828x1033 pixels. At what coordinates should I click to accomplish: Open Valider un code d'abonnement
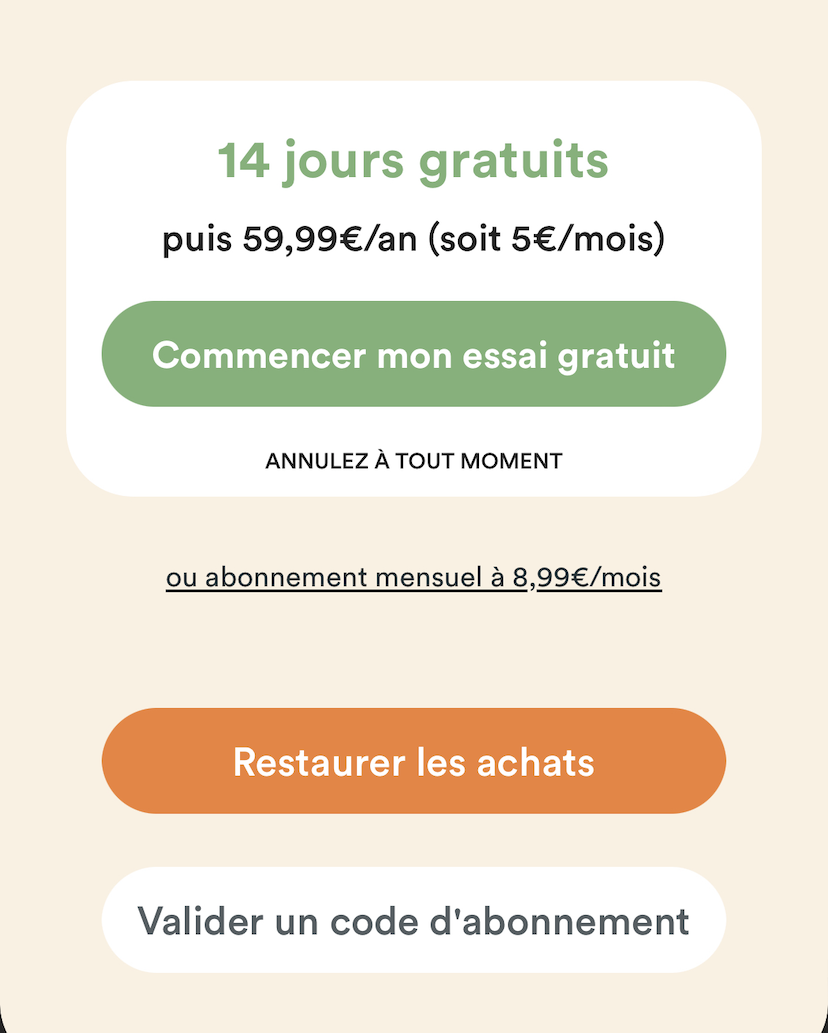point(413,919)
